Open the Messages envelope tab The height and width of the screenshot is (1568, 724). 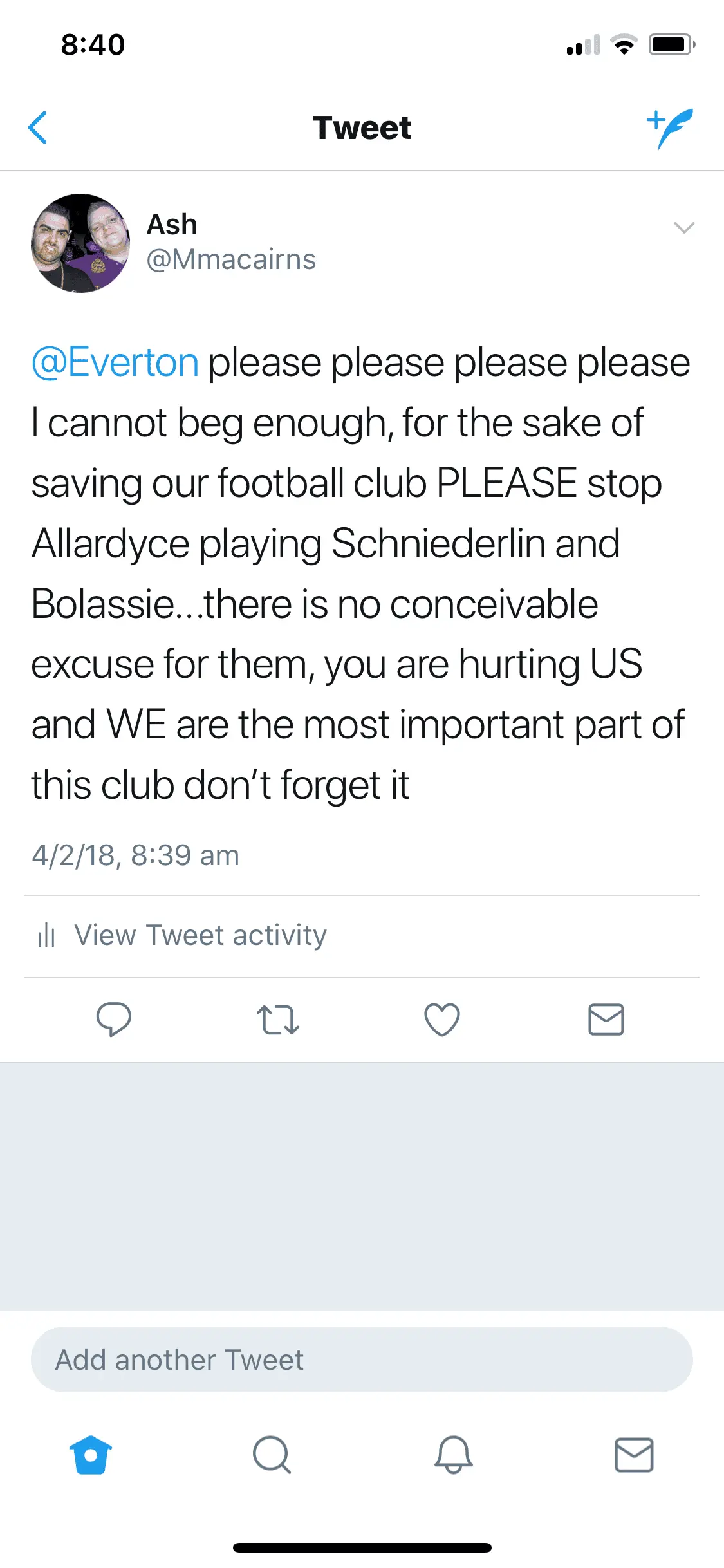634,1455
